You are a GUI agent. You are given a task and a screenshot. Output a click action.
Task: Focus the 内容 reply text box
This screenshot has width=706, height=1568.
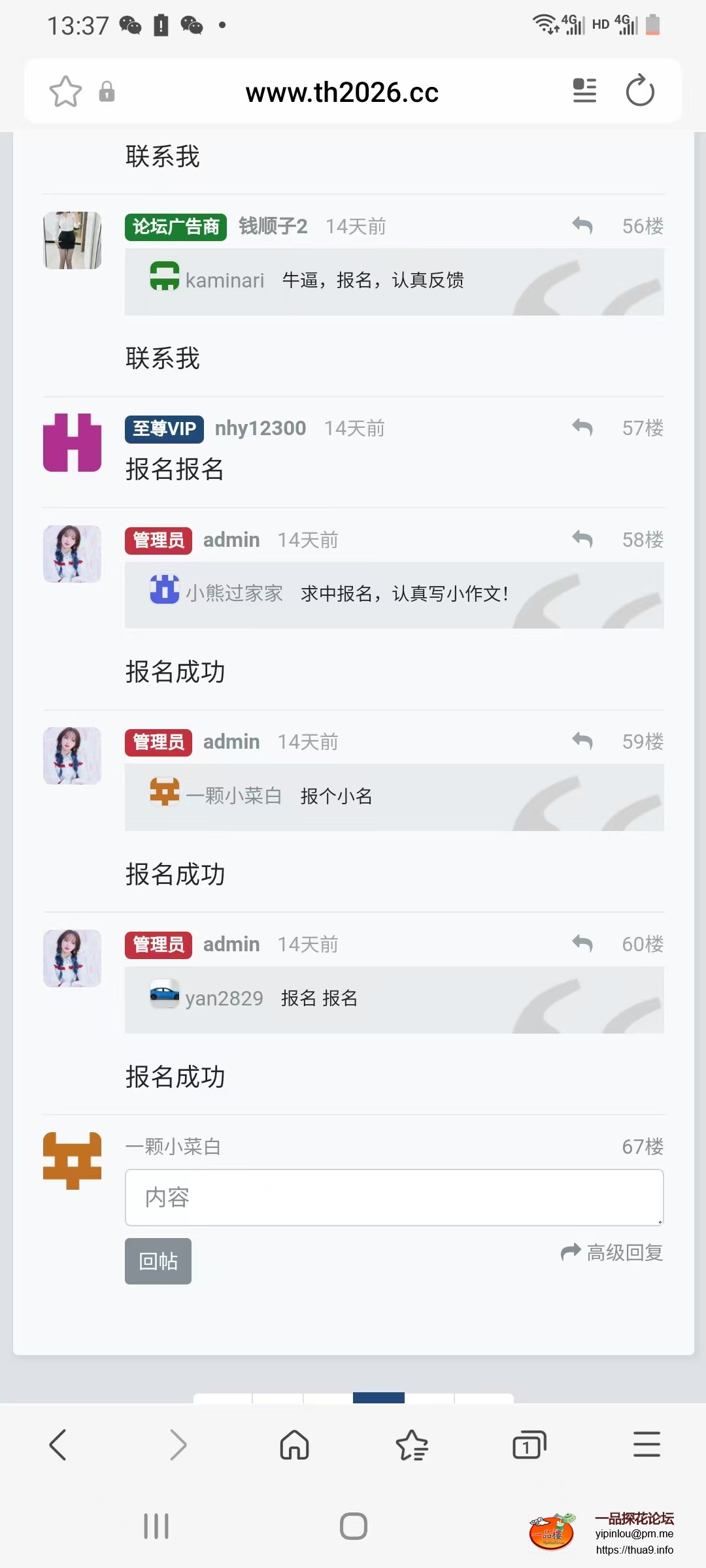click(394, 1198)
